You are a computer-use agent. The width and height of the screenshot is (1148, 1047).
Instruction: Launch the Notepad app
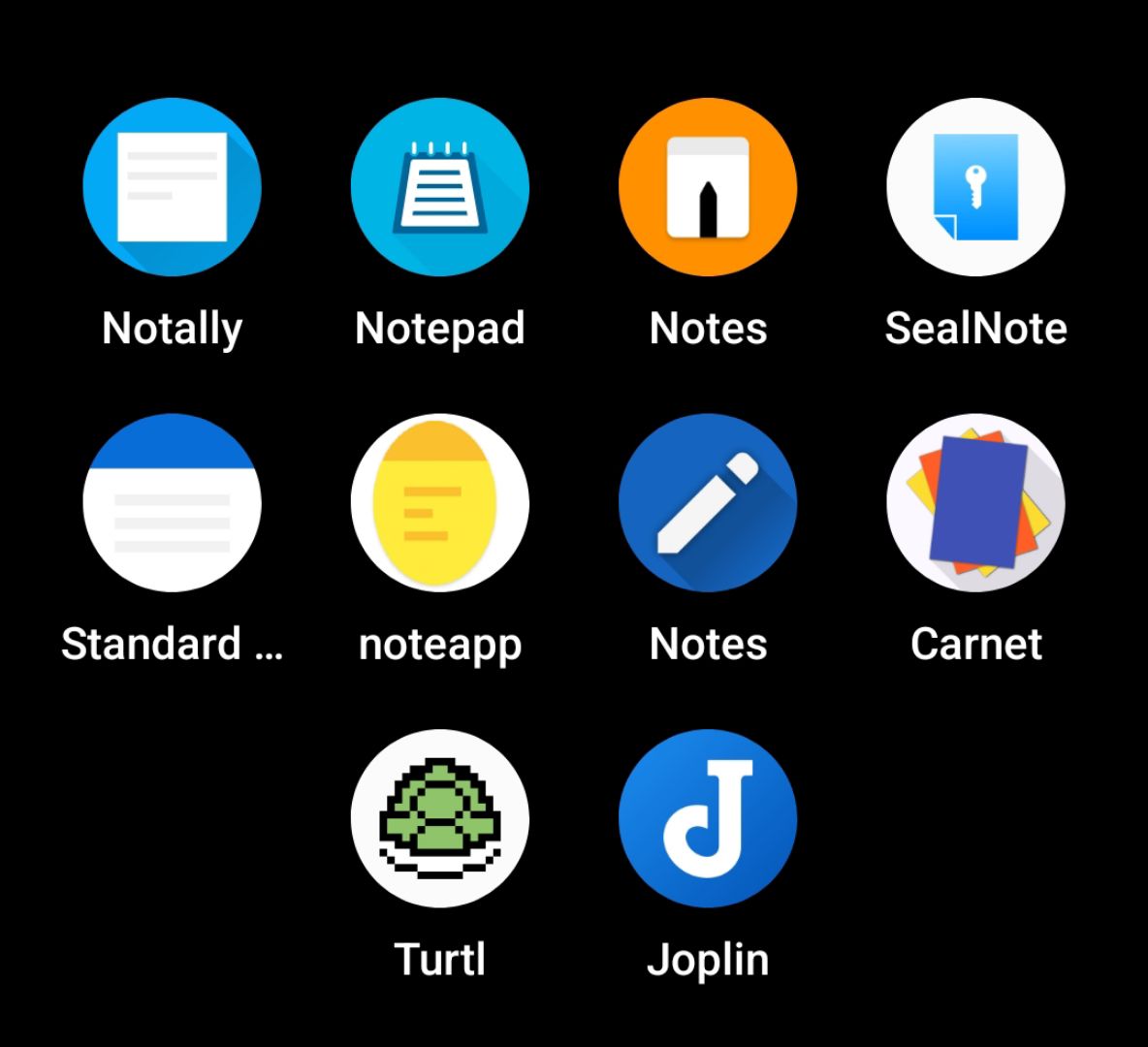pos(439,187)
